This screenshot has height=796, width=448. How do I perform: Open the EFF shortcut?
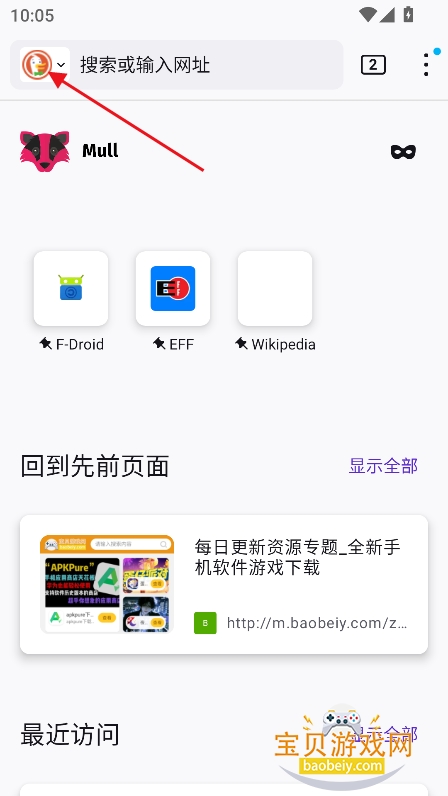tap(173, 288)
